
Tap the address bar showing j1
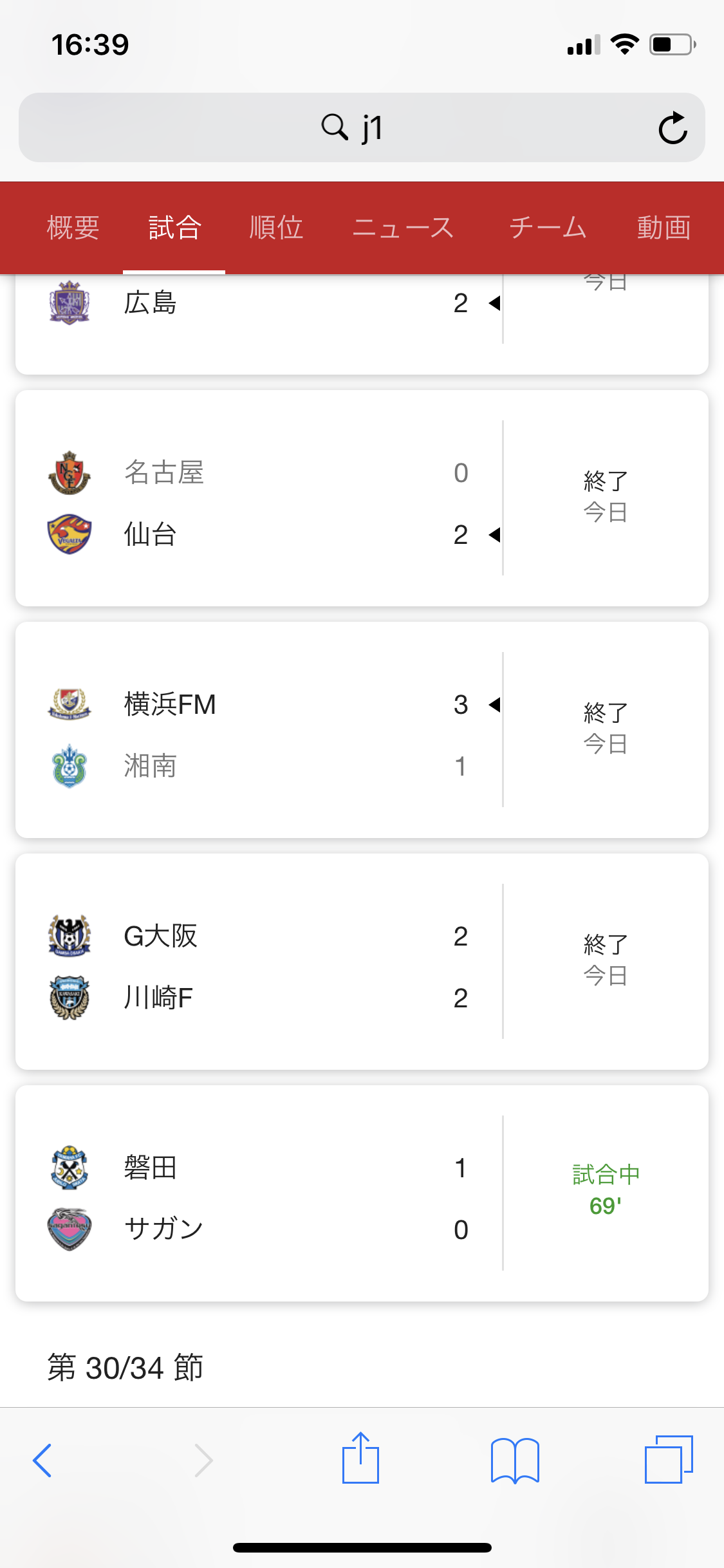coord(353,127)
